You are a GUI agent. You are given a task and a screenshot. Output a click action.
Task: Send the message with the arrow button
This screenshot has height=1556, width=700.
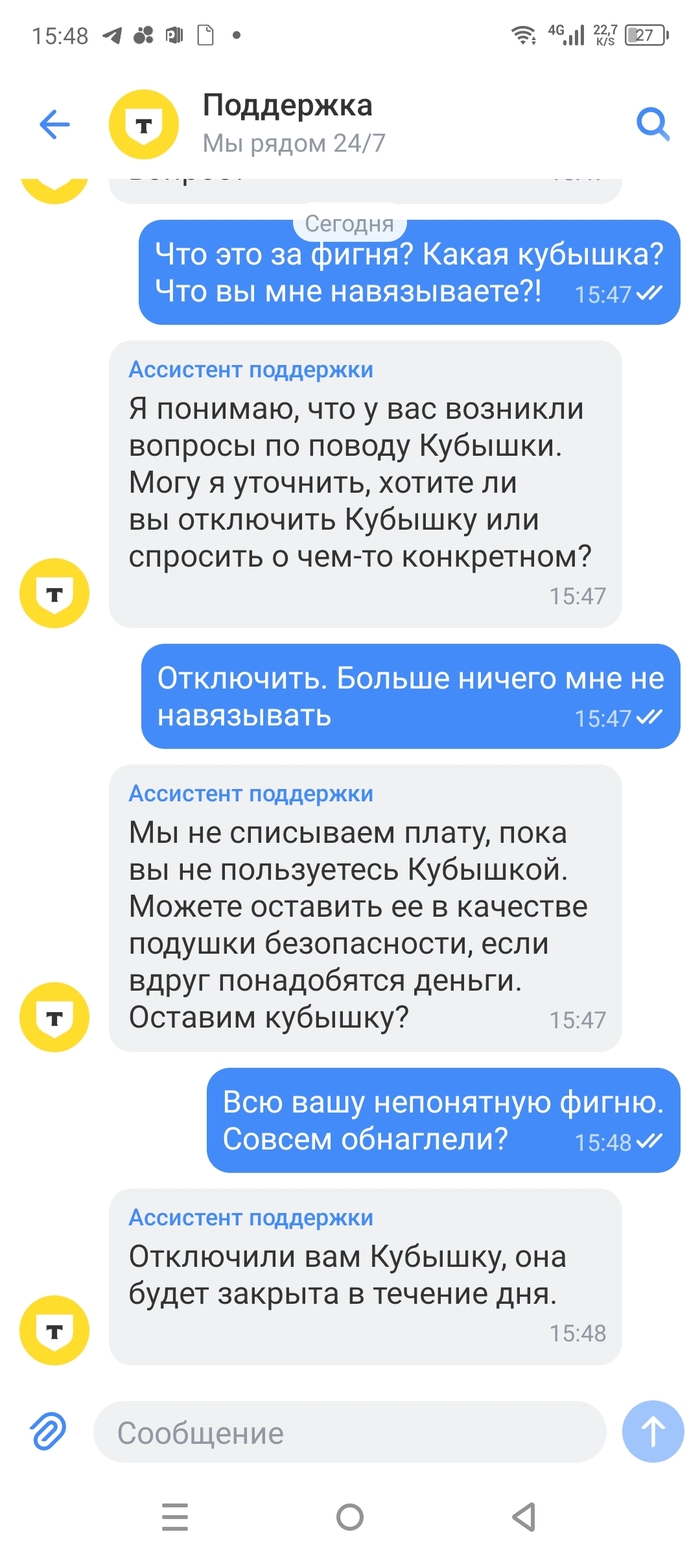653,1432
